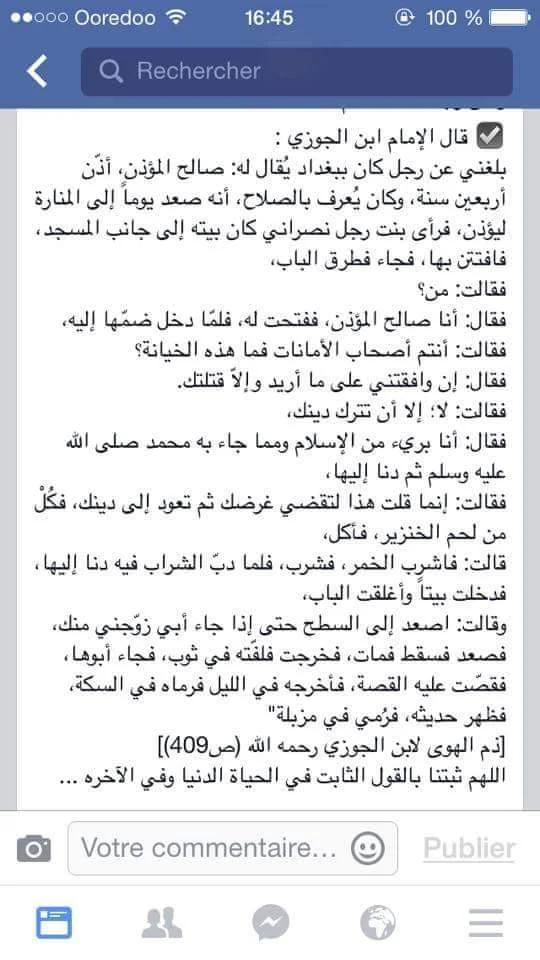Tap Publier to post the comment
This screenshot has height=960, width=540.
(x=470, y=849)
